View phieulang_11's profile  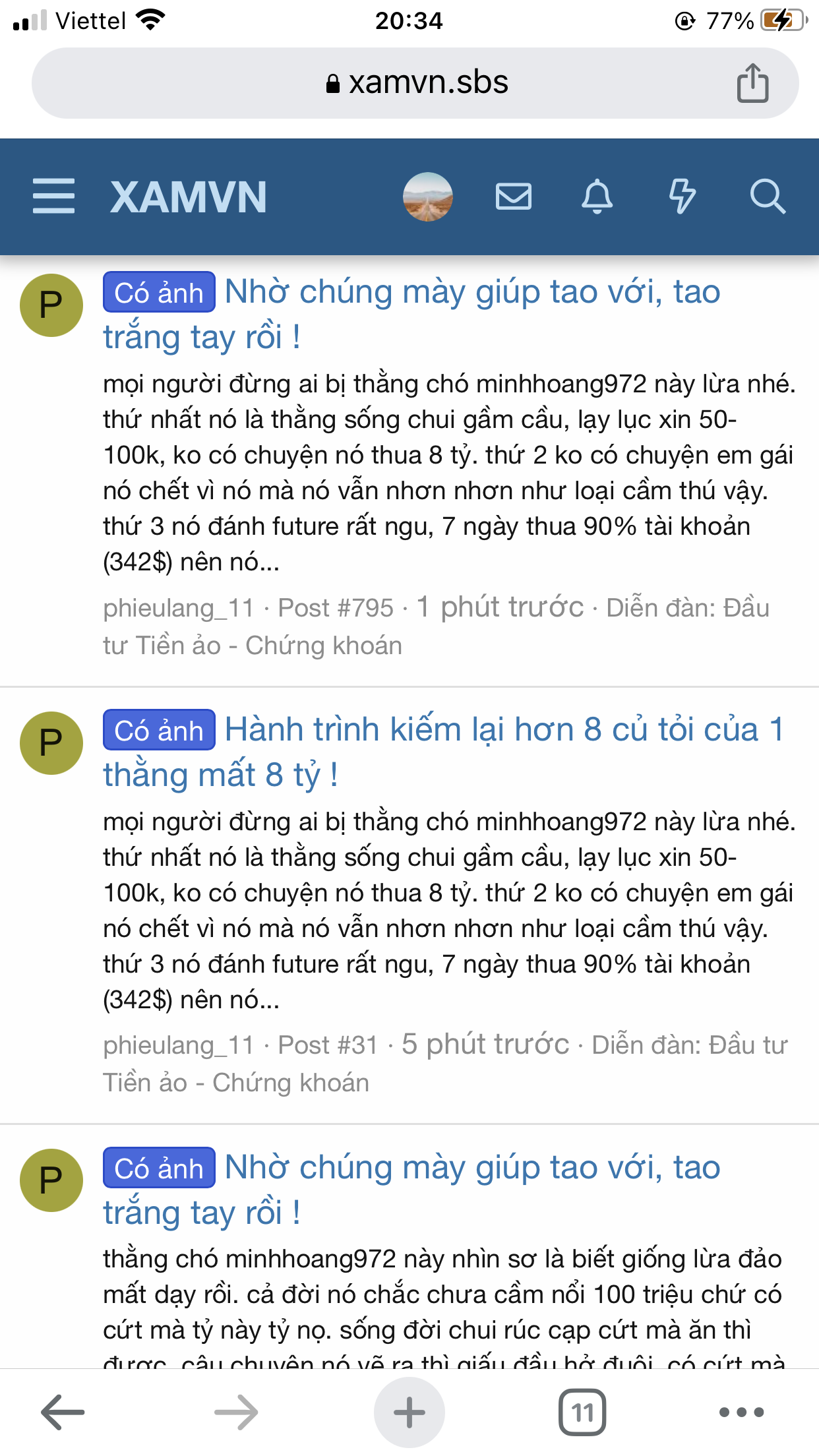coord(179,608)
